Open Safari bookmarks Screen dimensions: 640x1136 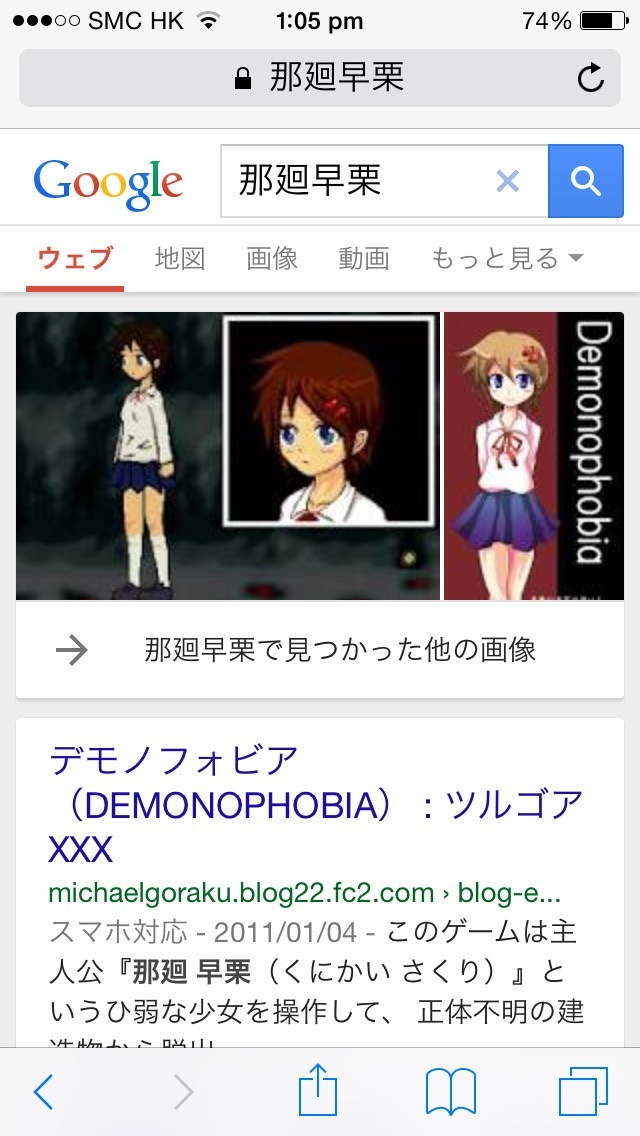click(450, 1093)
